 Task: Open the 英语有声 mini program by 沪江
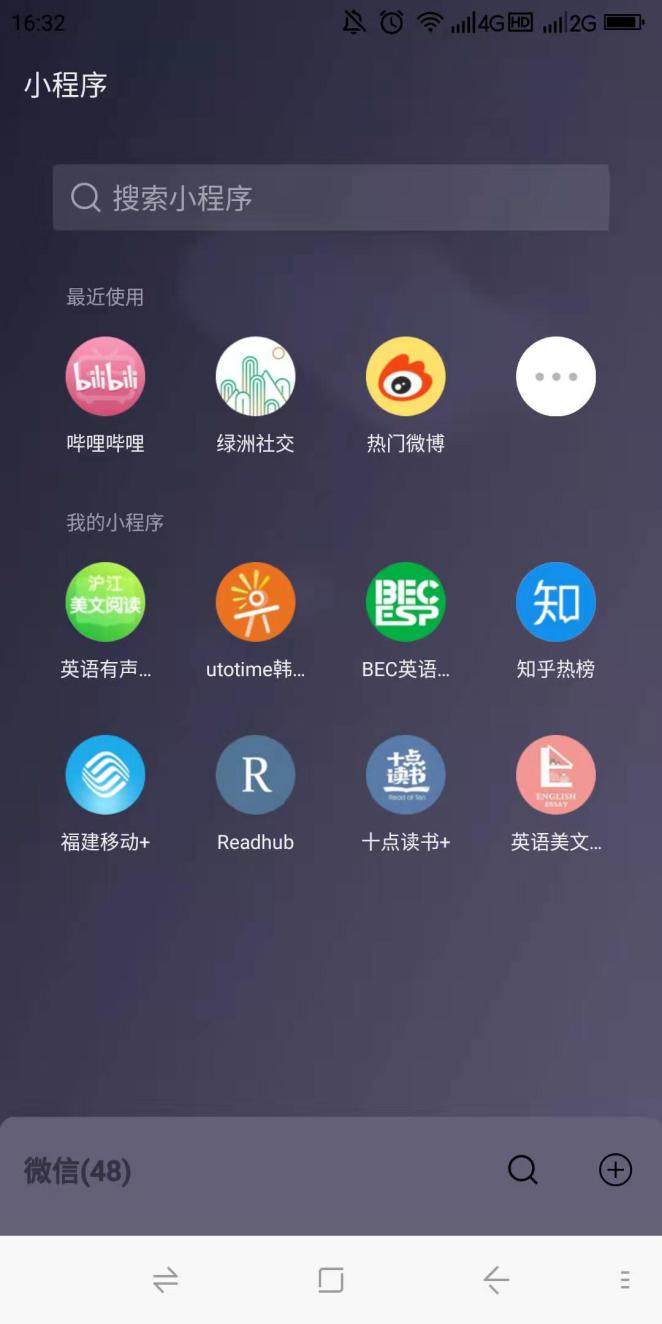click(x=105, y=602)
